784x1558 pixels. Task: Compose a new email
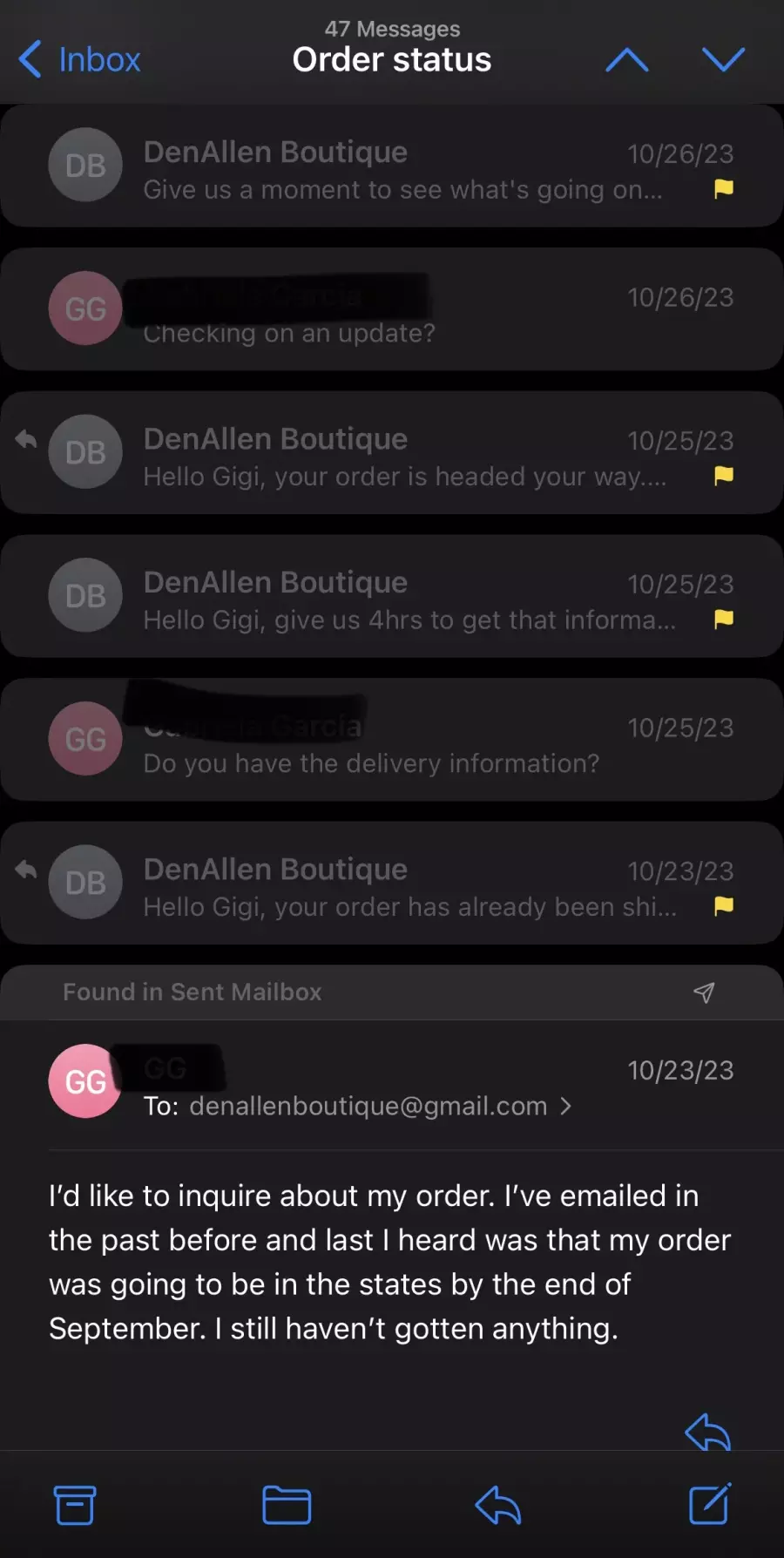pos(709,1504)
